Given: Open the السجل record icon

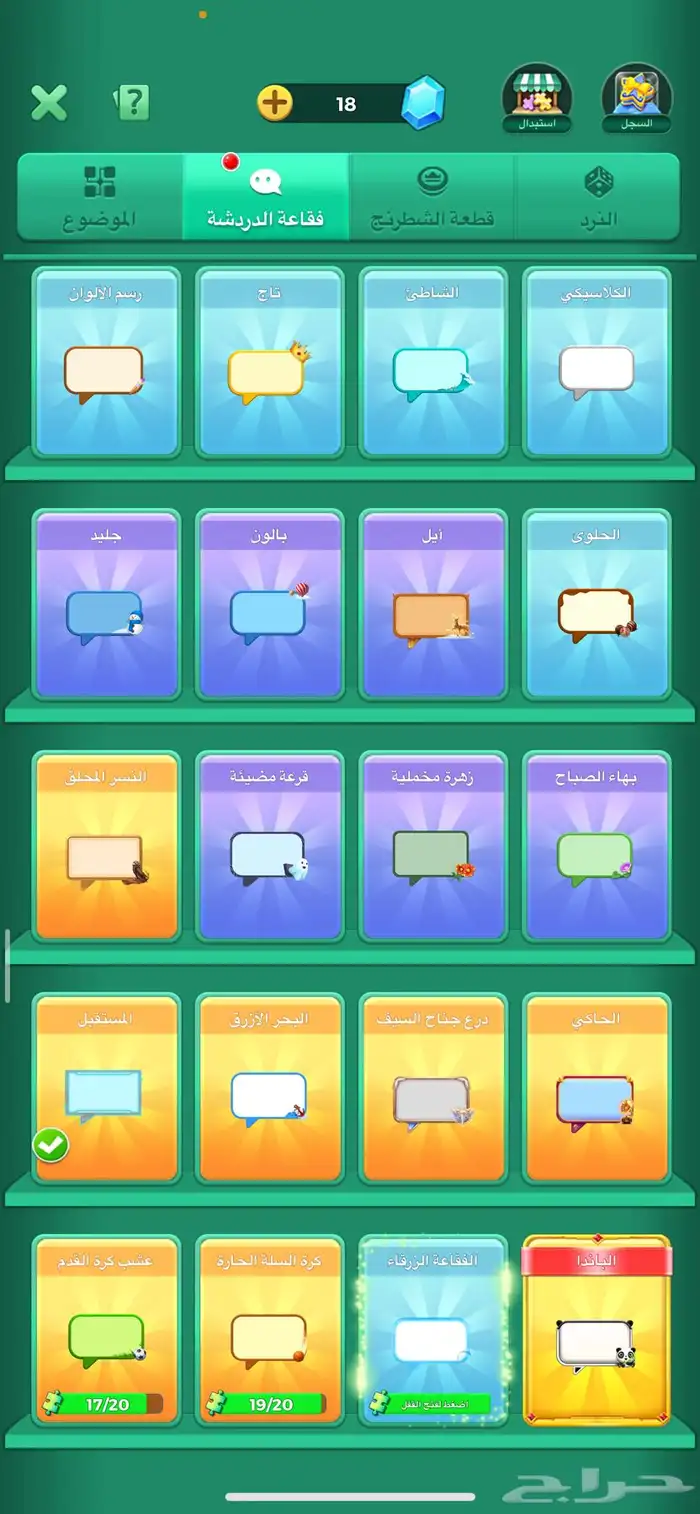Looking at the screenshot, I should (x=636, y=99).
